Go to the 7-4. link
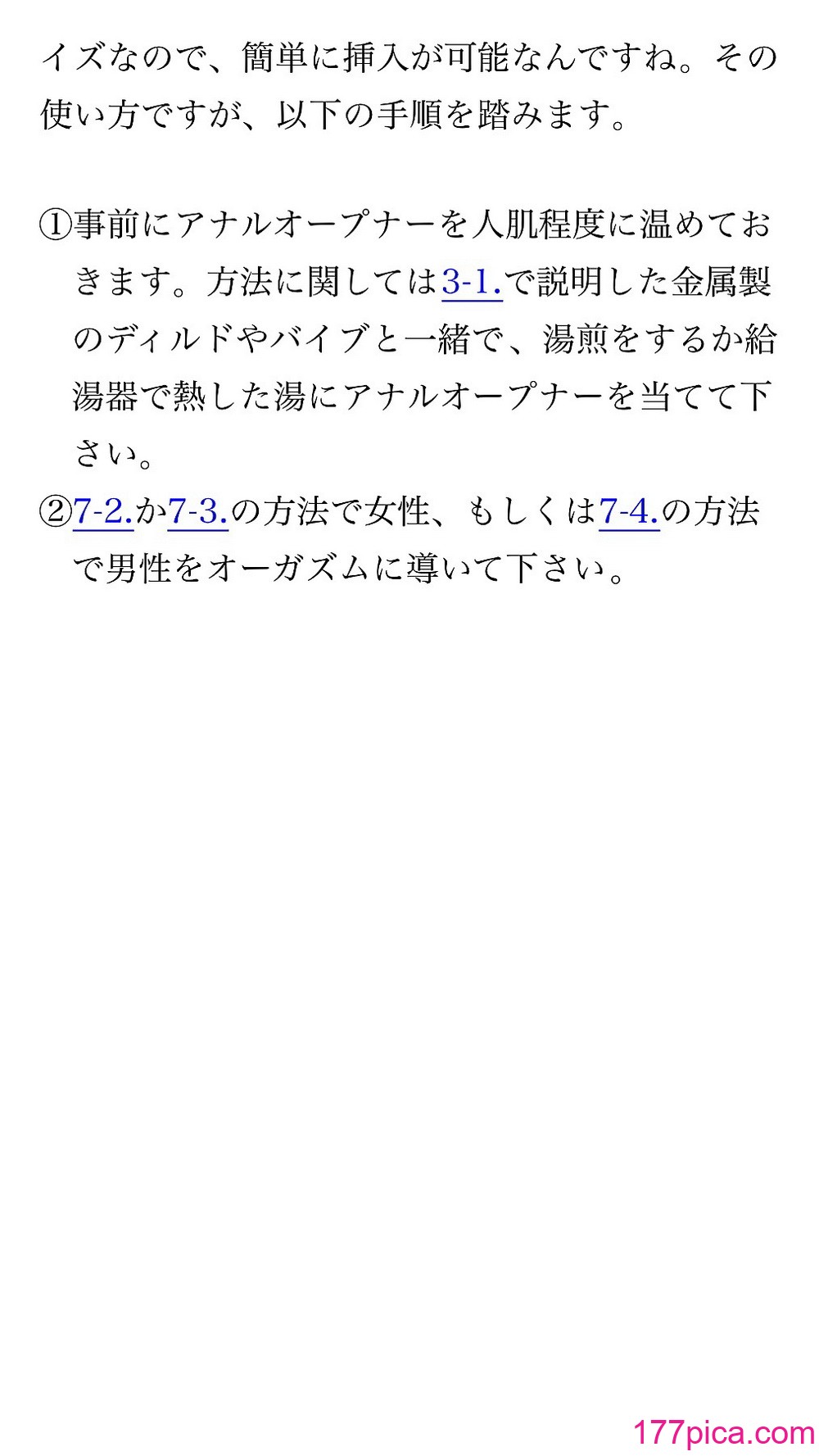This screenshot has height=1456, width=819. [x=629, y=512]
